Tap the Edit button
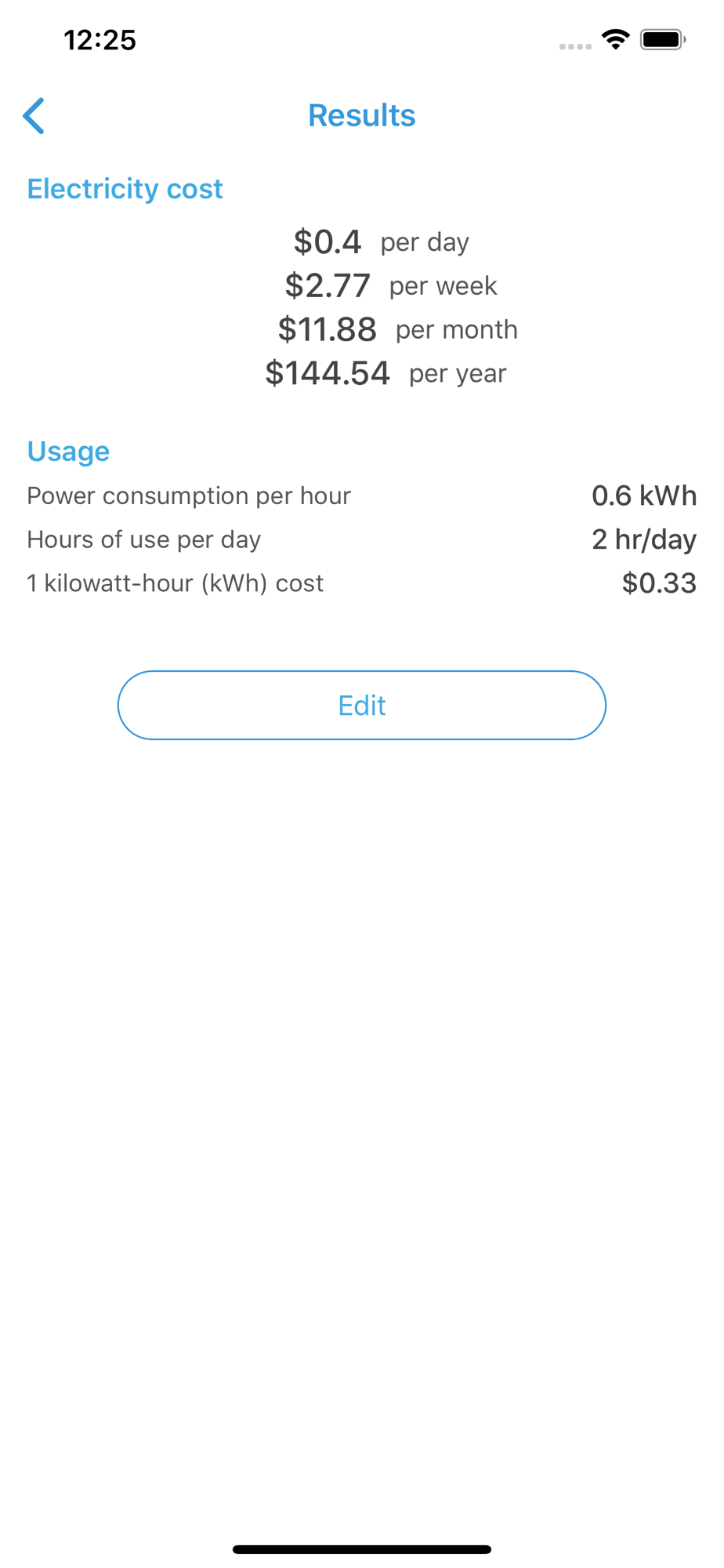 click(x=362, y=705)
